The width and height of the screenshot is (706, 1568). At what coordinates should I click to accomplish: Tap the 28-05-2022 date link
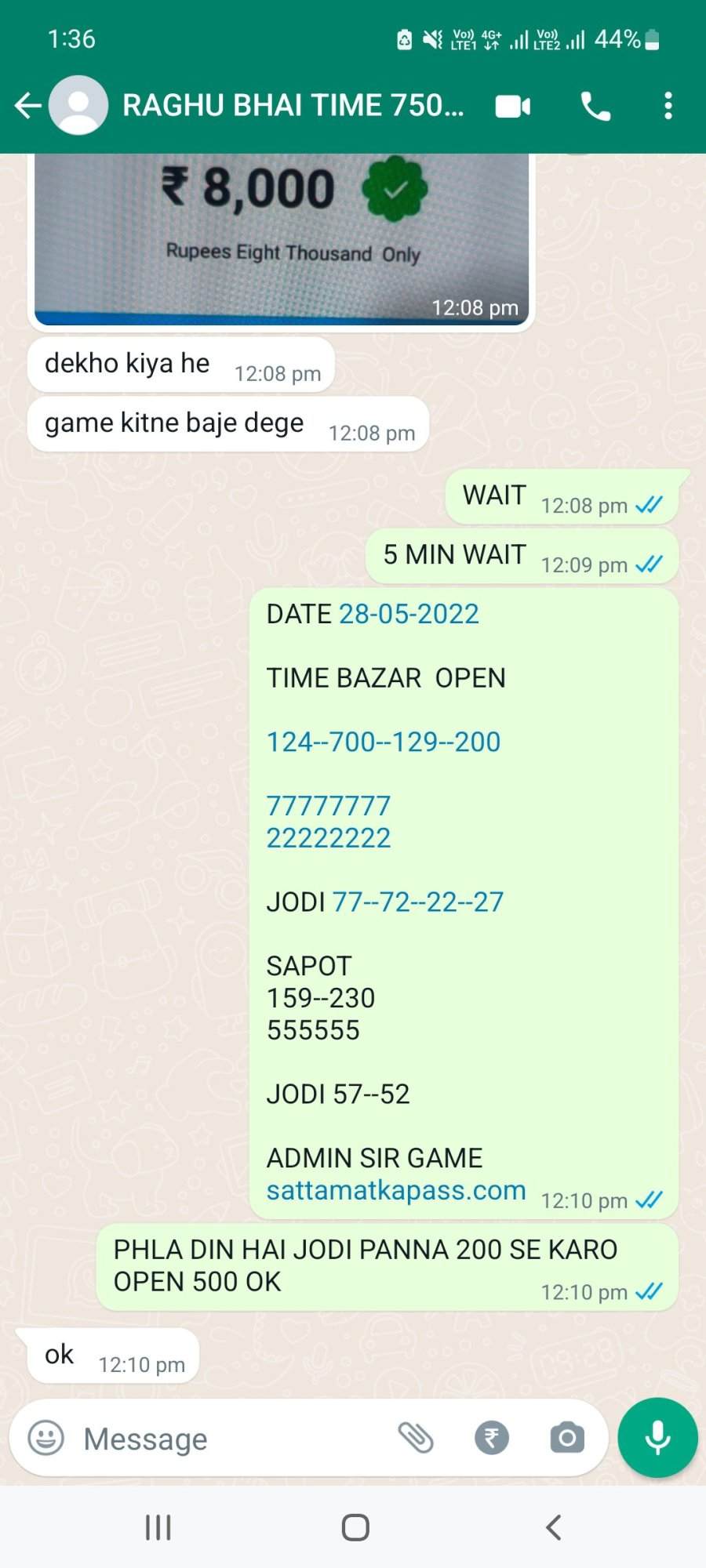(x=409, y=614)
